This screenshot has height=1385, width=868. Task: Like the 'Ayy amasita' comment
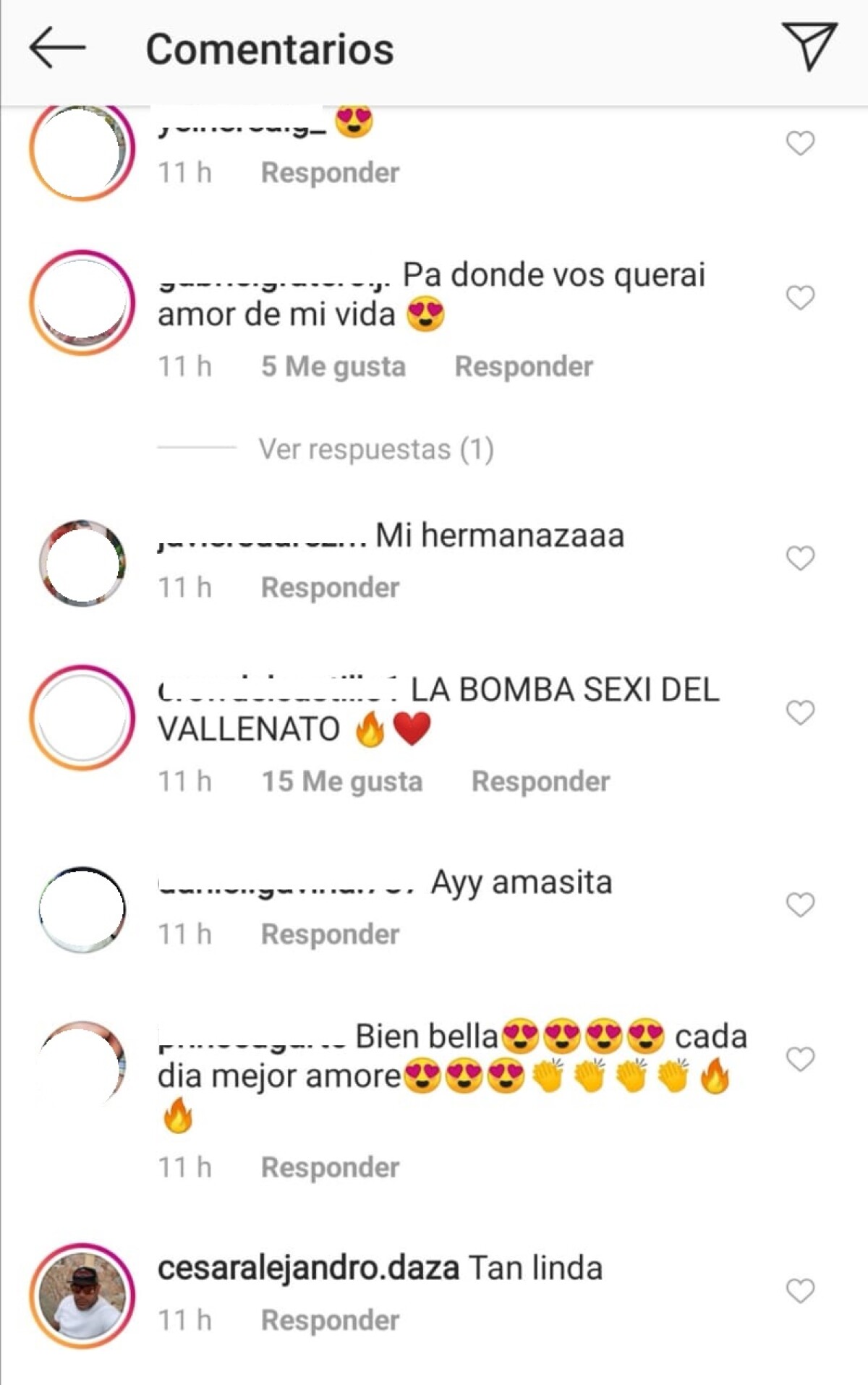click(x=800, y=904)
